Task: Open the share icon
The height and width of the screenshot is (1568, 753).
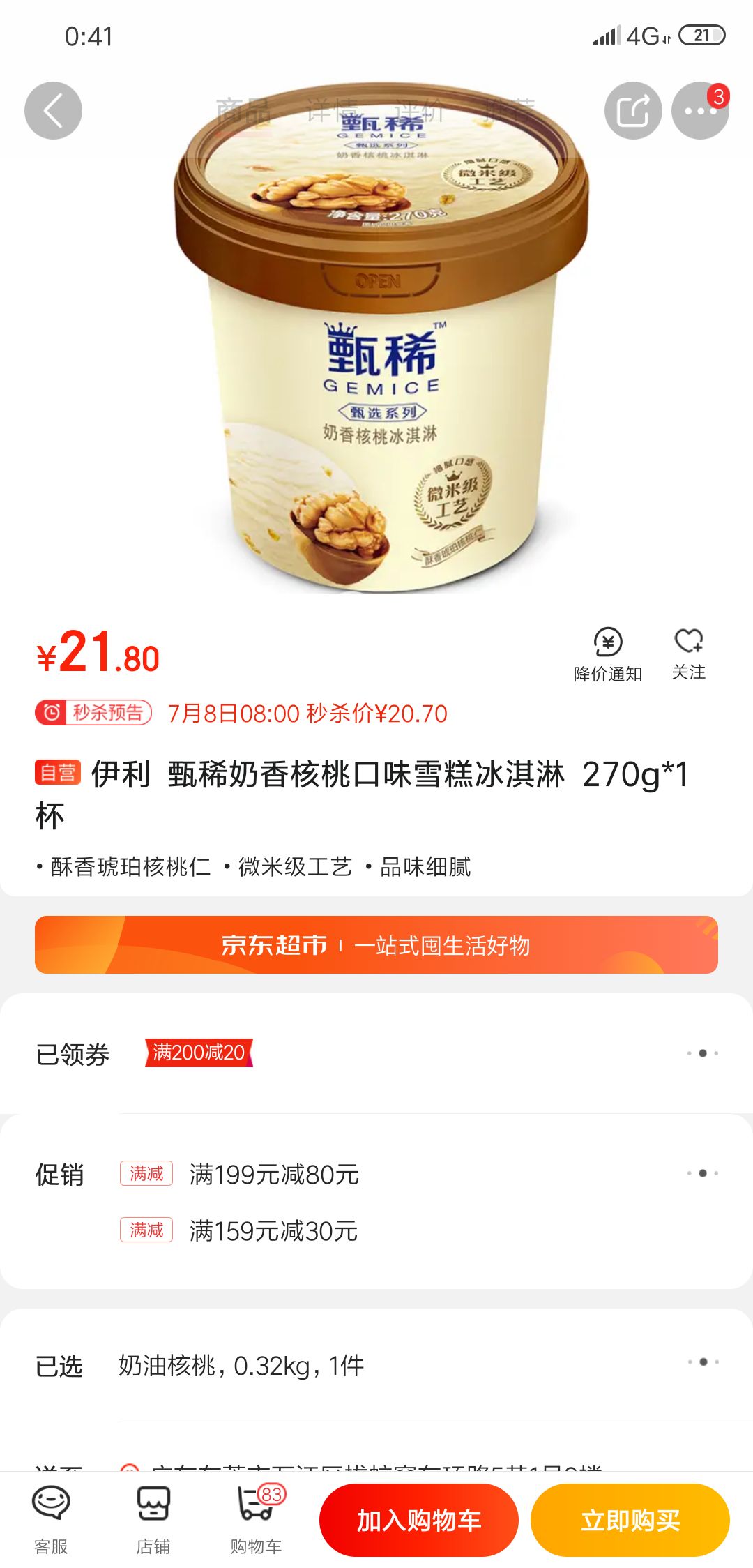Action: [632, 110]
